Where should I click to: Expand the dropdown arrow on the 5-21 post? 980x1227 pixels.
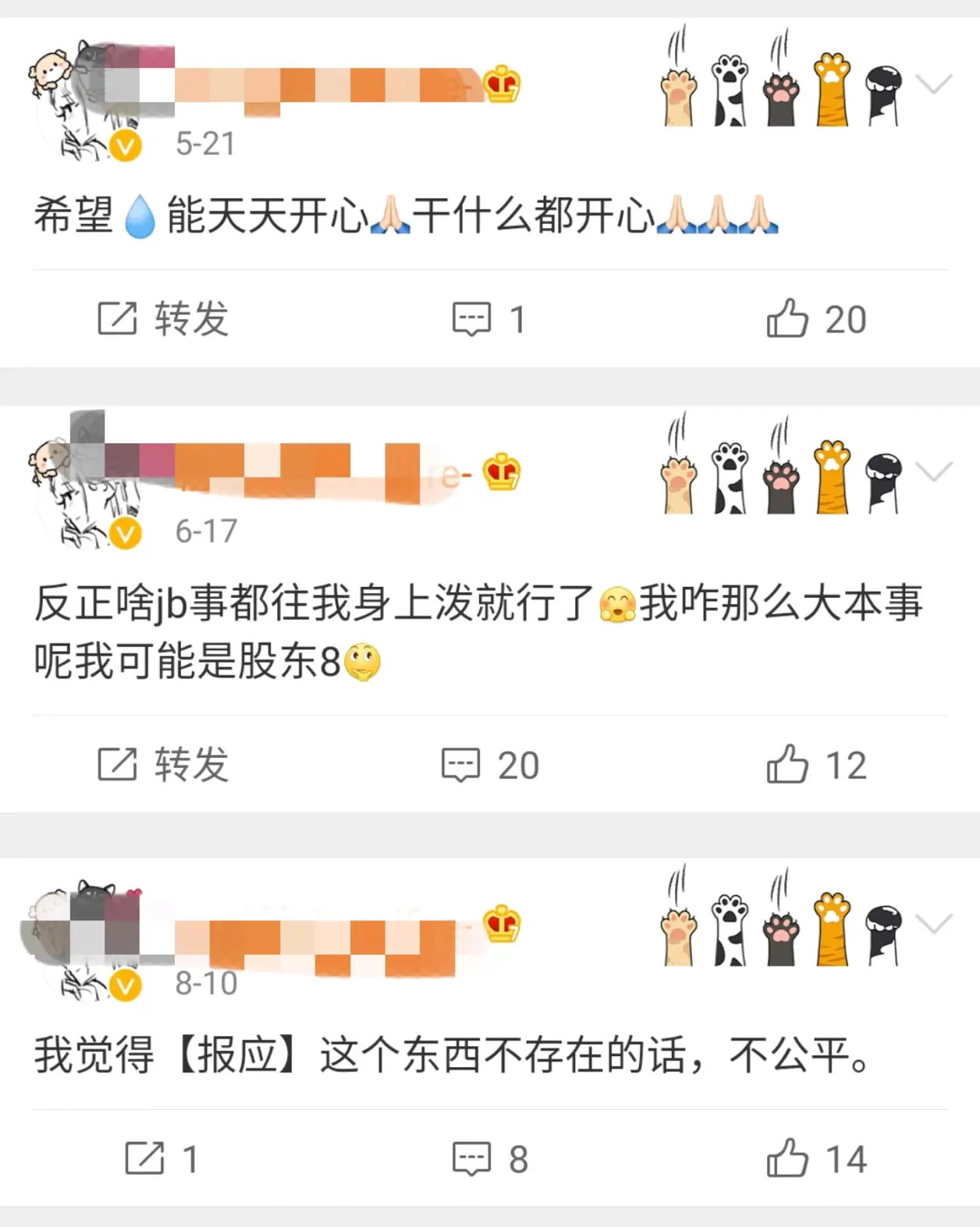pos(934,84)
